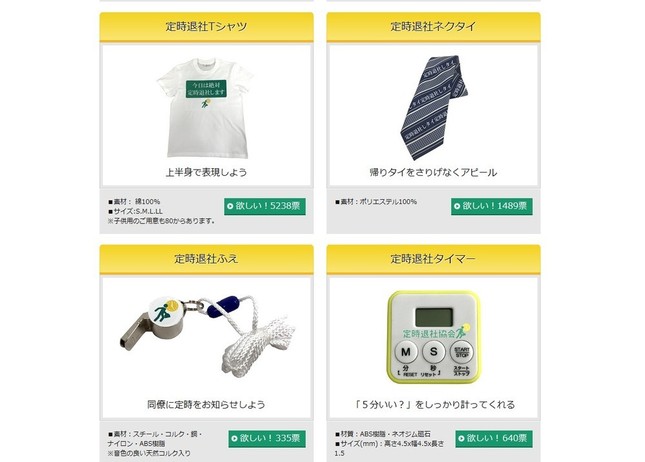The image size is (645, 462).
Task: Tap 欲しい button for 定時退社ネクタイ
Action: coord(492,207)
